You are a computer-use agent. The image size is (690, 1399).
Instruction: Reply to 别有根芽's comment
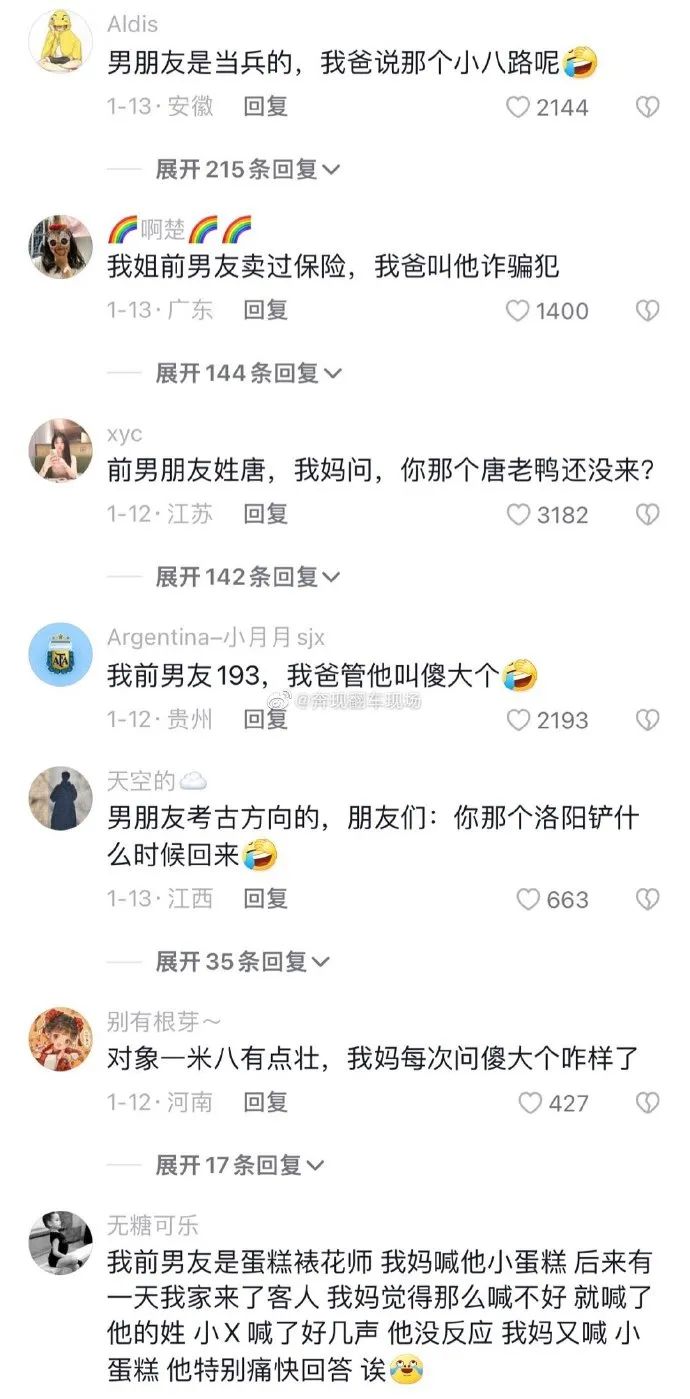(x=265, y=1102)
